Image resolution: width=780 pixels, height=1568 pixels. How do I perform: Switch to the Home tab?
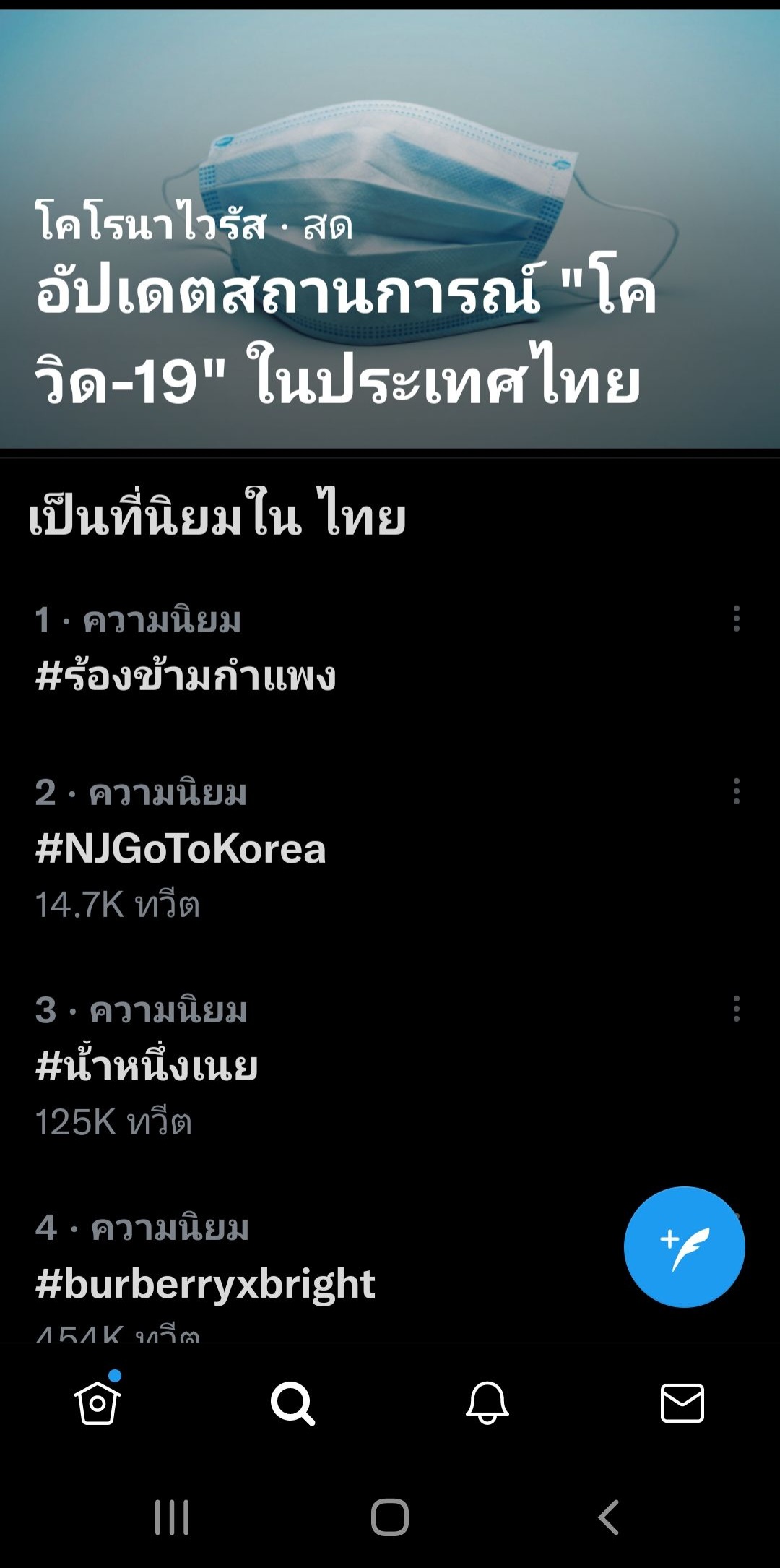pyautogui.click(x=97, y=1403)
